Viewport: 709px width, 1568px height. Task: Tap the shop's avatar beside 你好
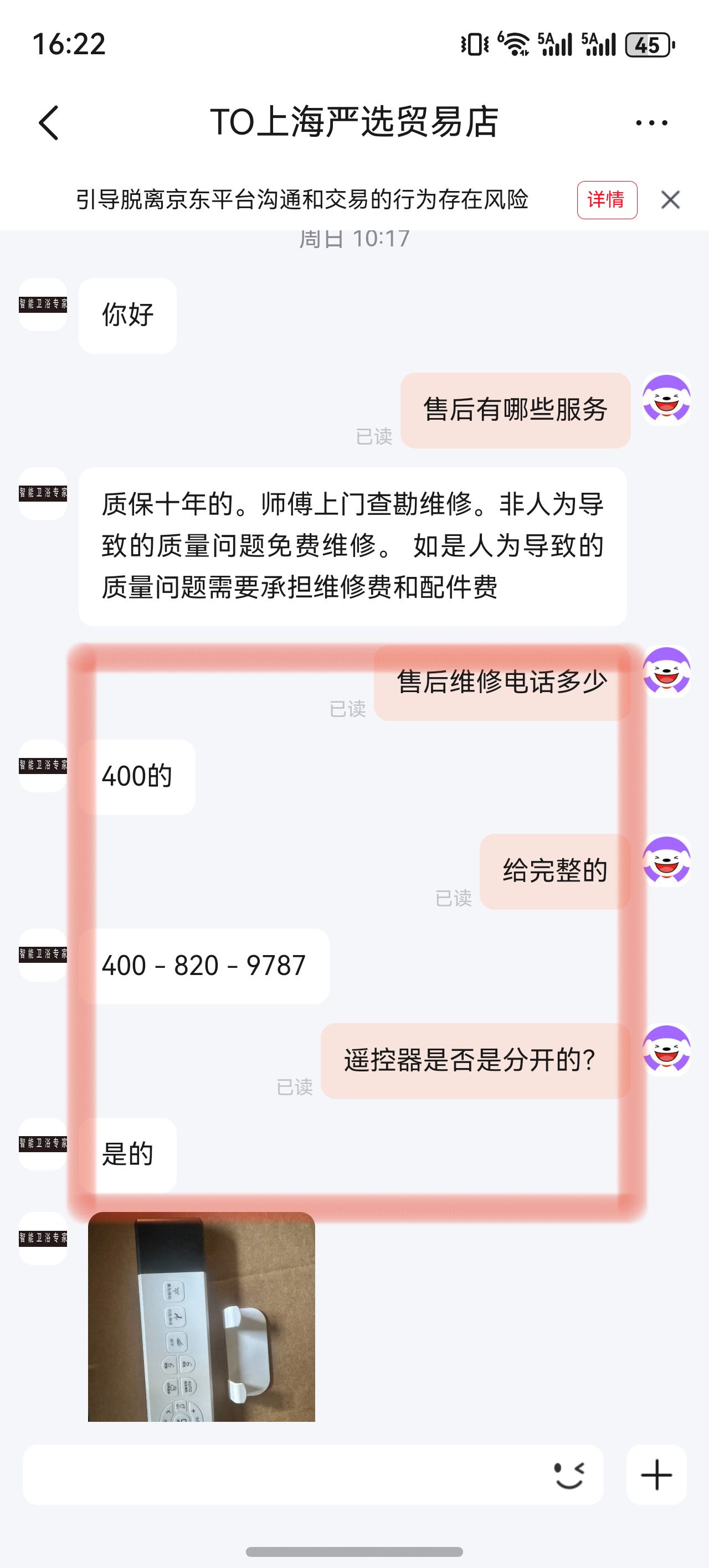pos(43,305)
